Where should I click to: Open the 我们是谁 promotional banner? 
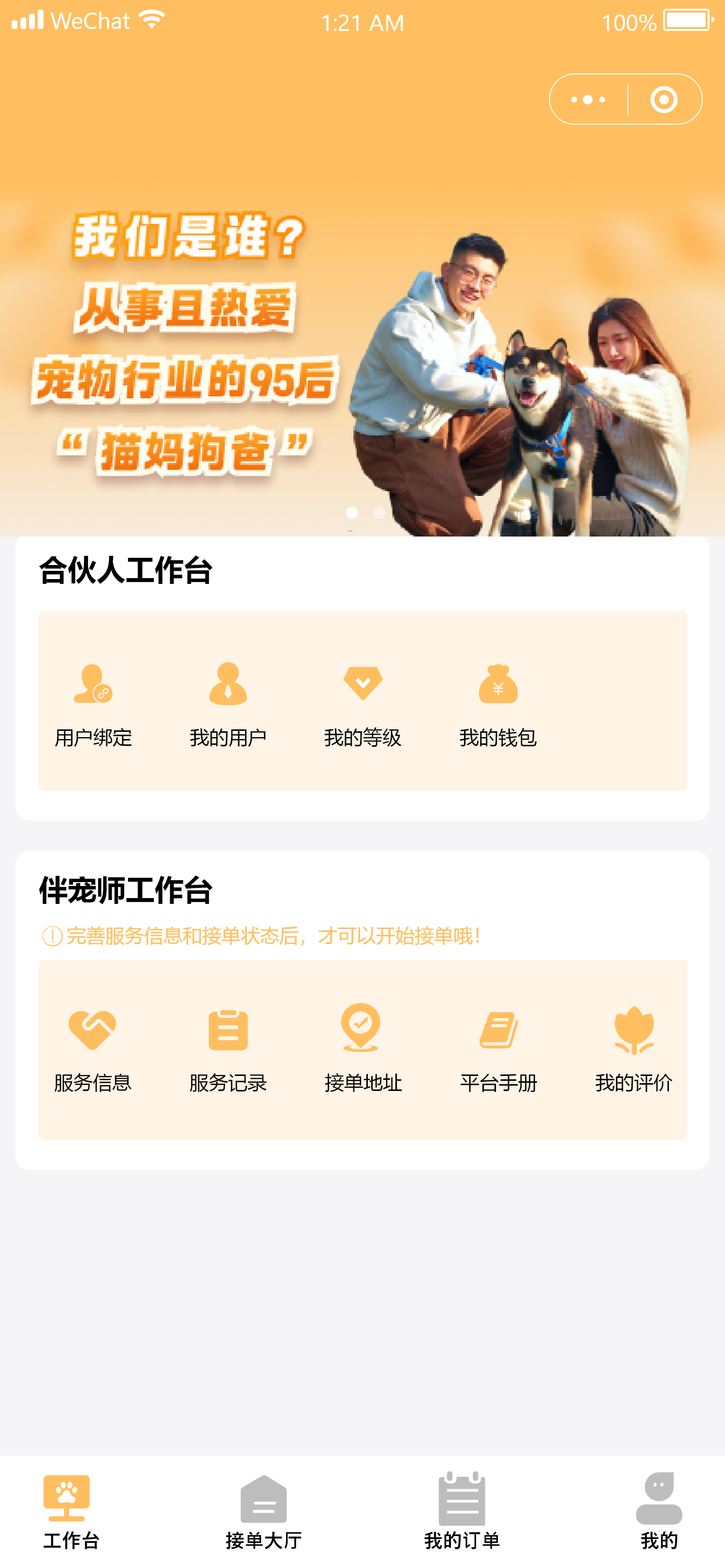pos(362,353)
